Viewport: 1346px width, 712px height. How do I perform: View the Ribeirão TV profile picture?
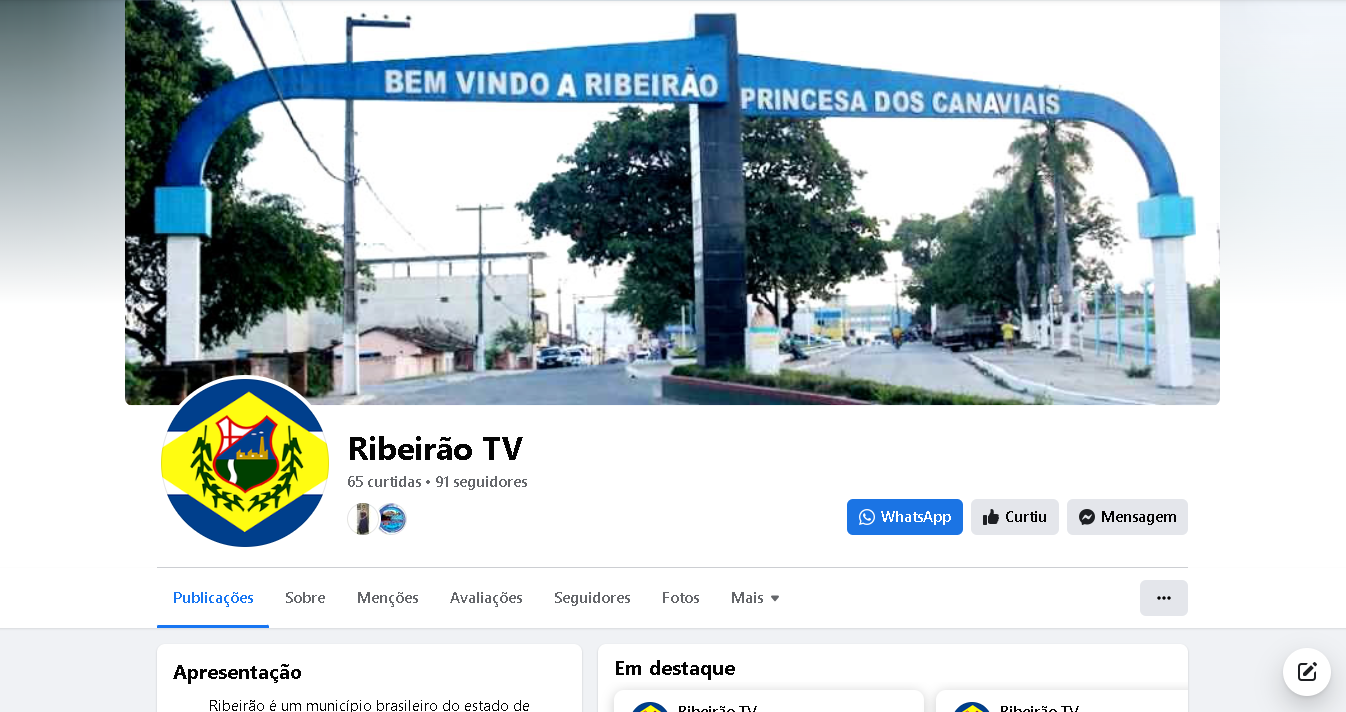click(245, 462)
